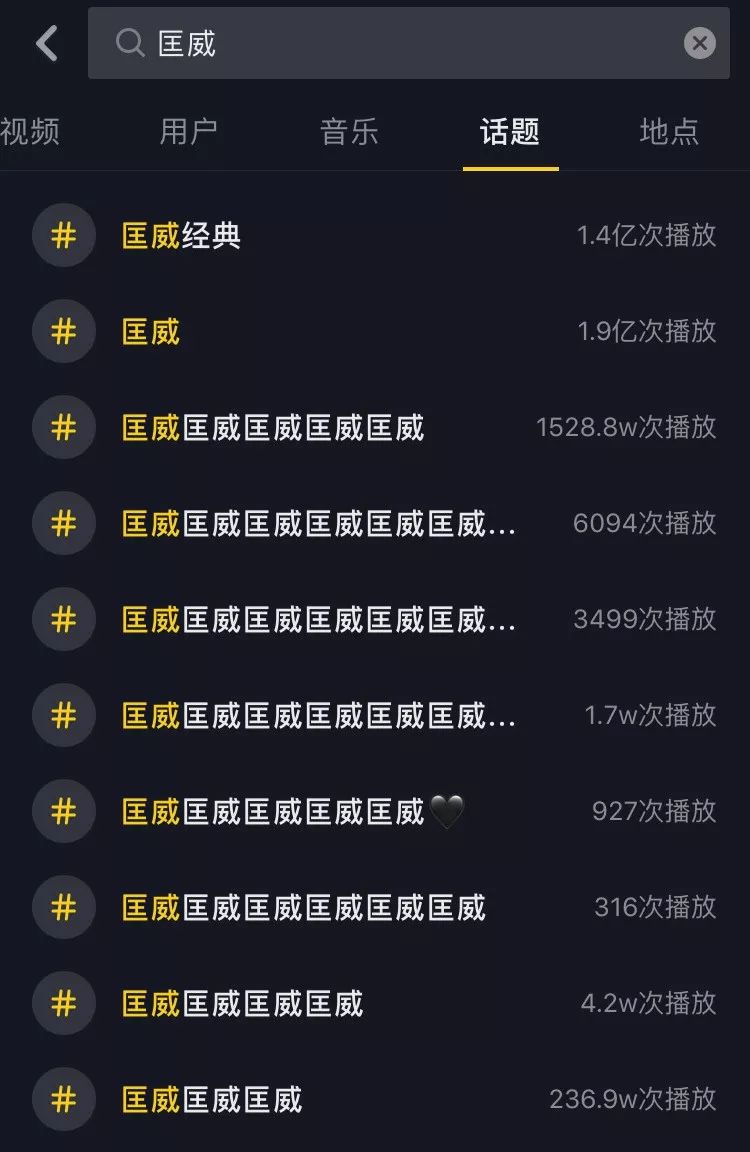750x1152 pixels.
Task: Open the 音乐 tab
Action: [348, 131]
